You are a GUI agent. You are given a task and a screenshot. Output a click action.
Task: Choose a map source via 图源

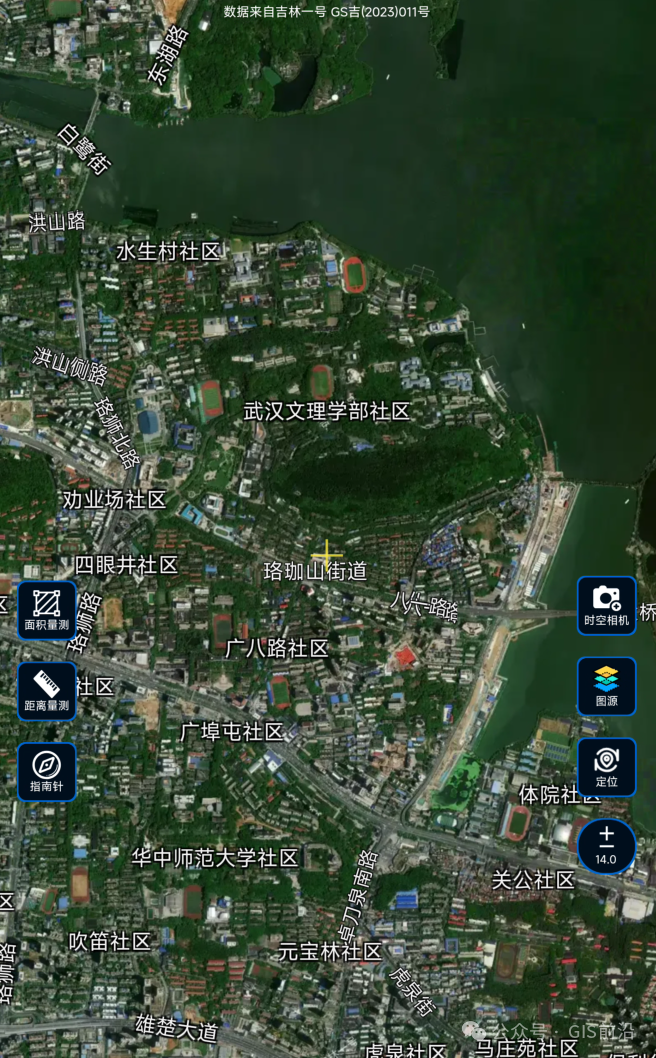point(607,686)
